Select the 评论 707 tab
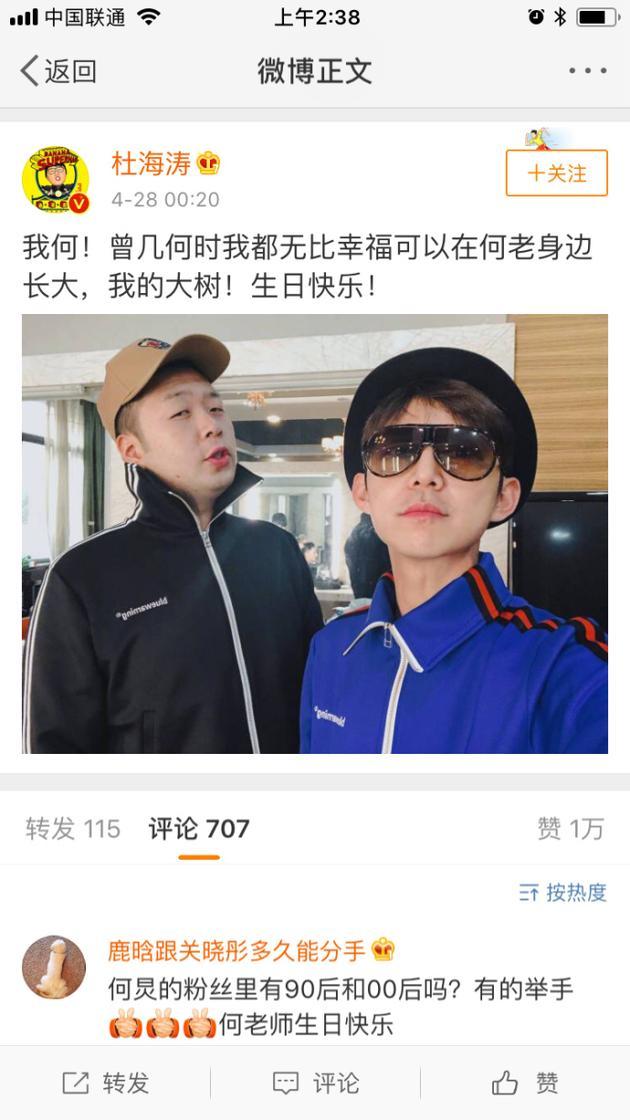This screenshot has width=630, height=1120. coord(199,828)
